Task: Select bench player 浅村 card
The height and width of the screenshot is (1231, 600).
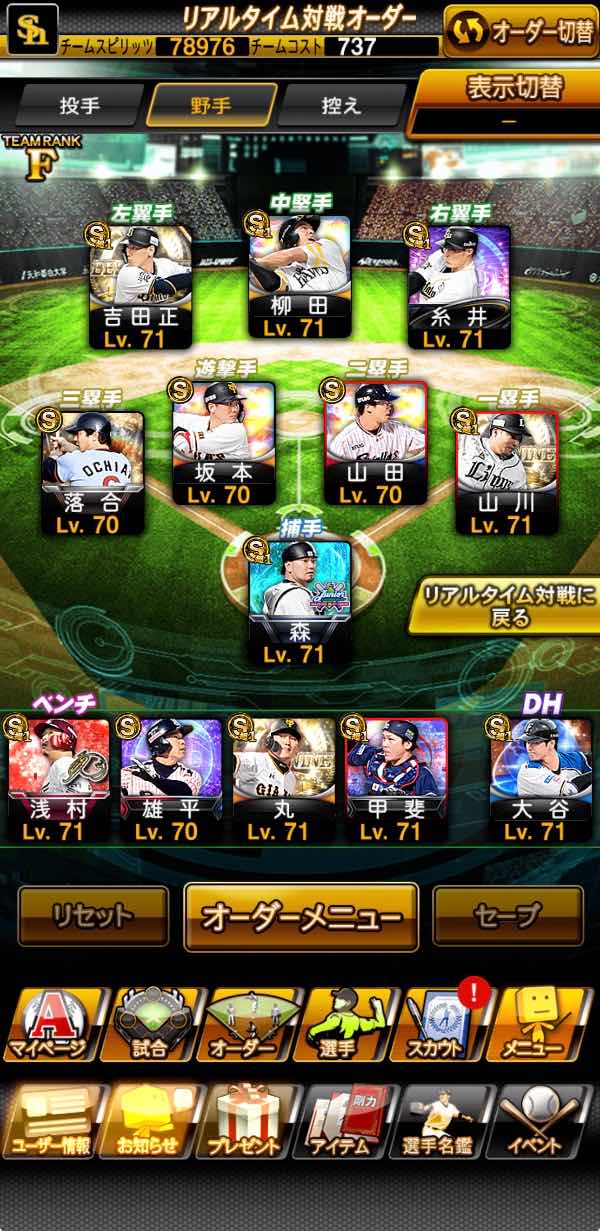Action: [x=58, y=779]
